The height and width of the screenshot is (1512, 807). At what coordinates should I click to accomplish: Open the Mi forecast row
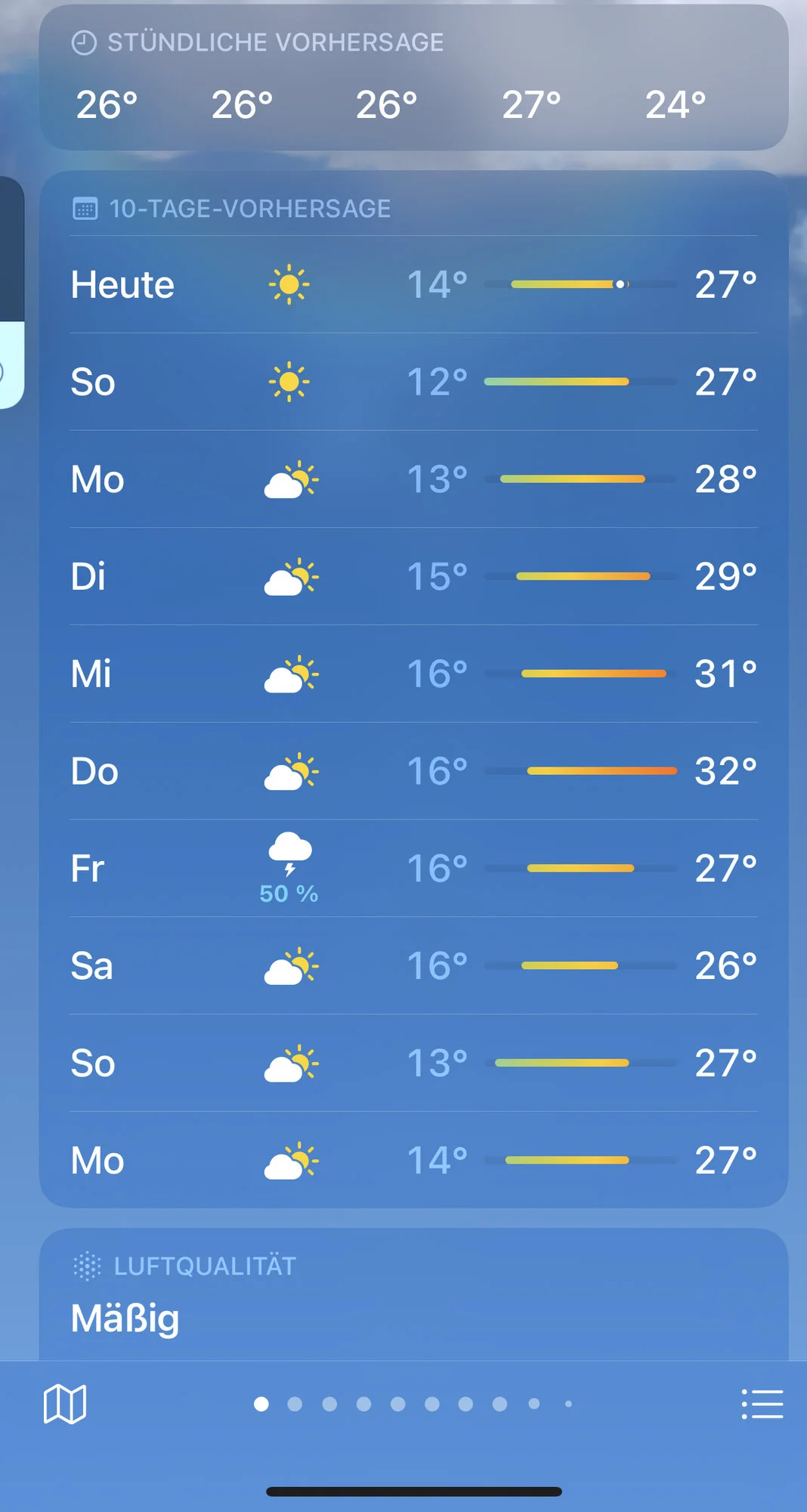point(413,674)
